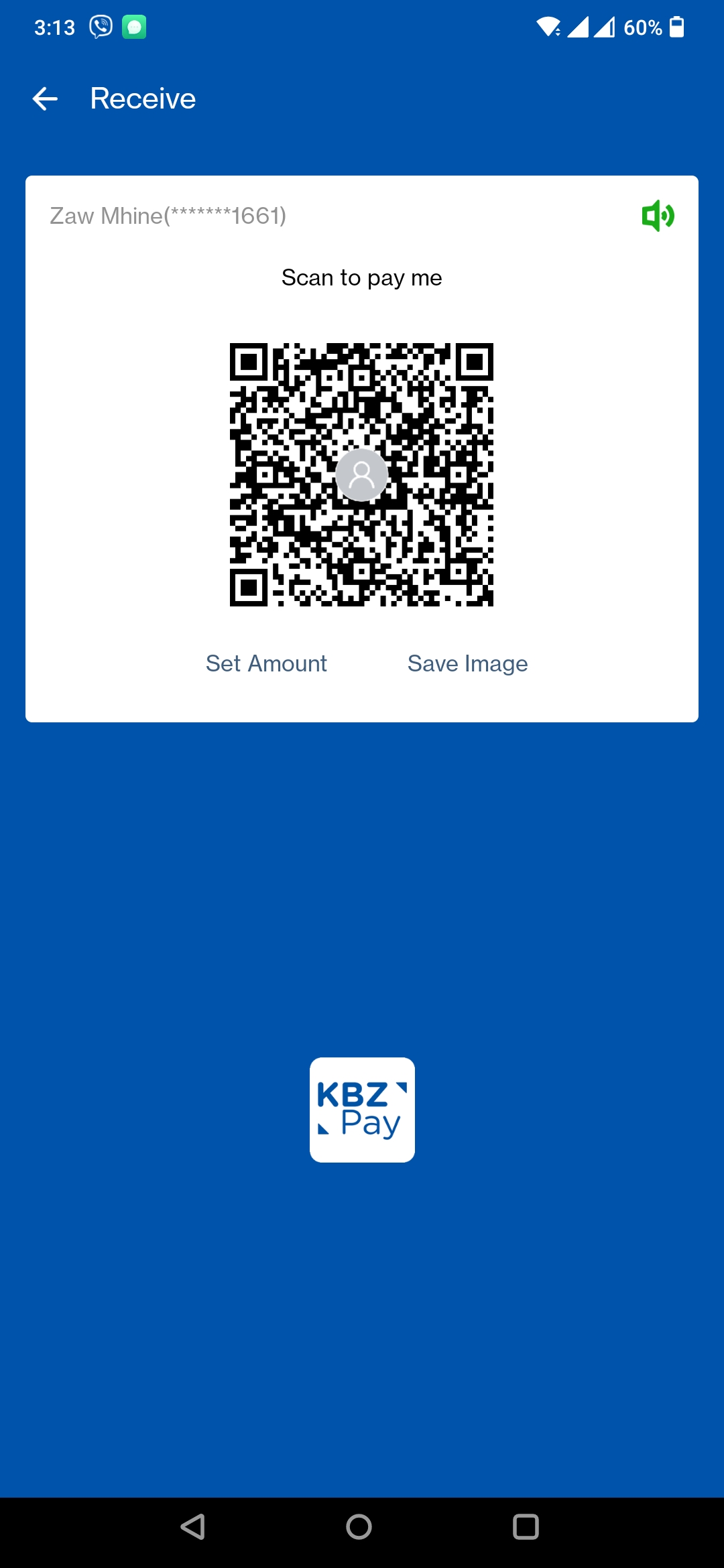Tap the system home button
The height and width of the screenshot is (1568, 724).
pyautogui.click(x=359, y=1527)
